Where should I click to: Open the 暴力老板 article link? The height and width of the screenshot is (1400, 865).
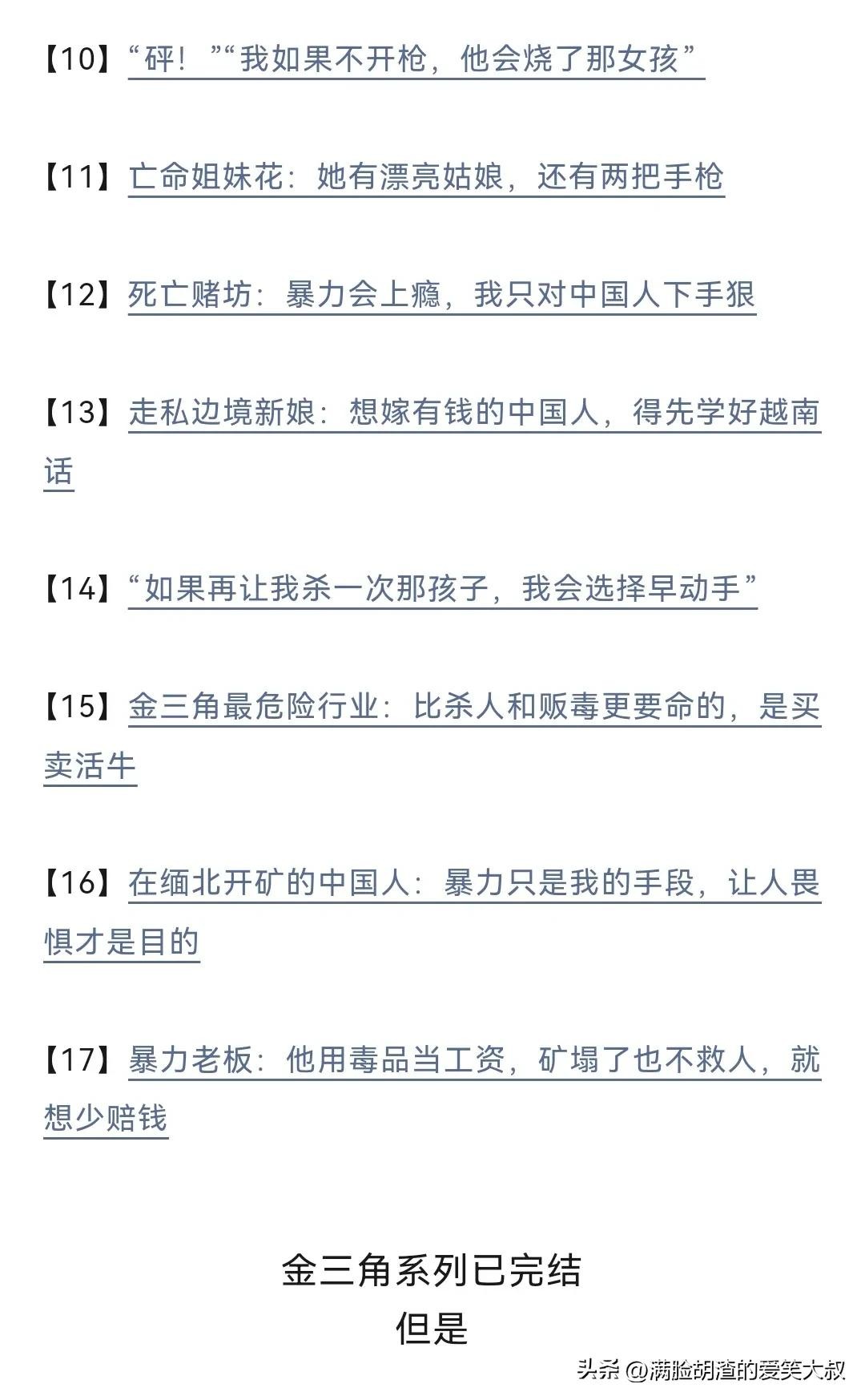(474, 1059)
